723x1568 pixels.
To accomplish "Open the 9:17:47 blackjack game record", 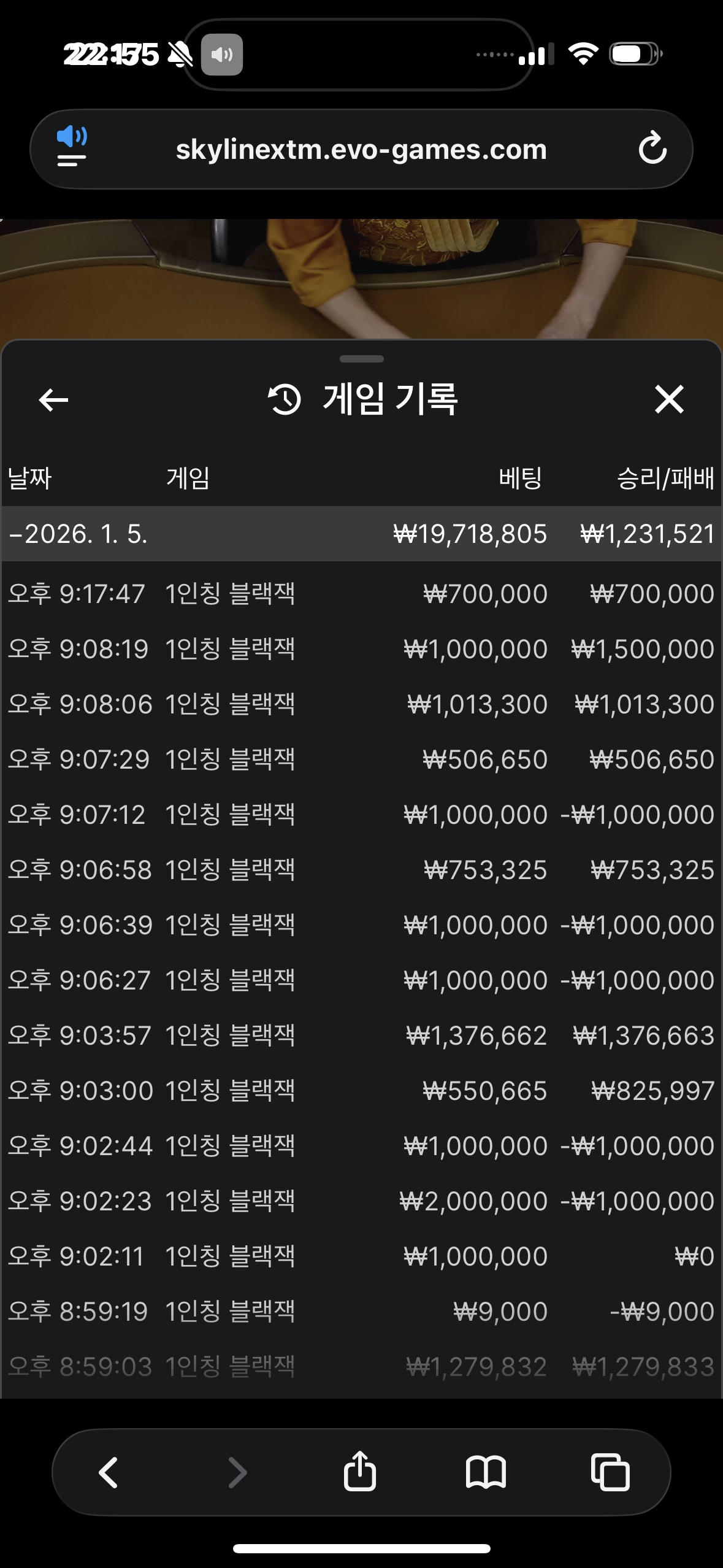I will pos(361,594).
